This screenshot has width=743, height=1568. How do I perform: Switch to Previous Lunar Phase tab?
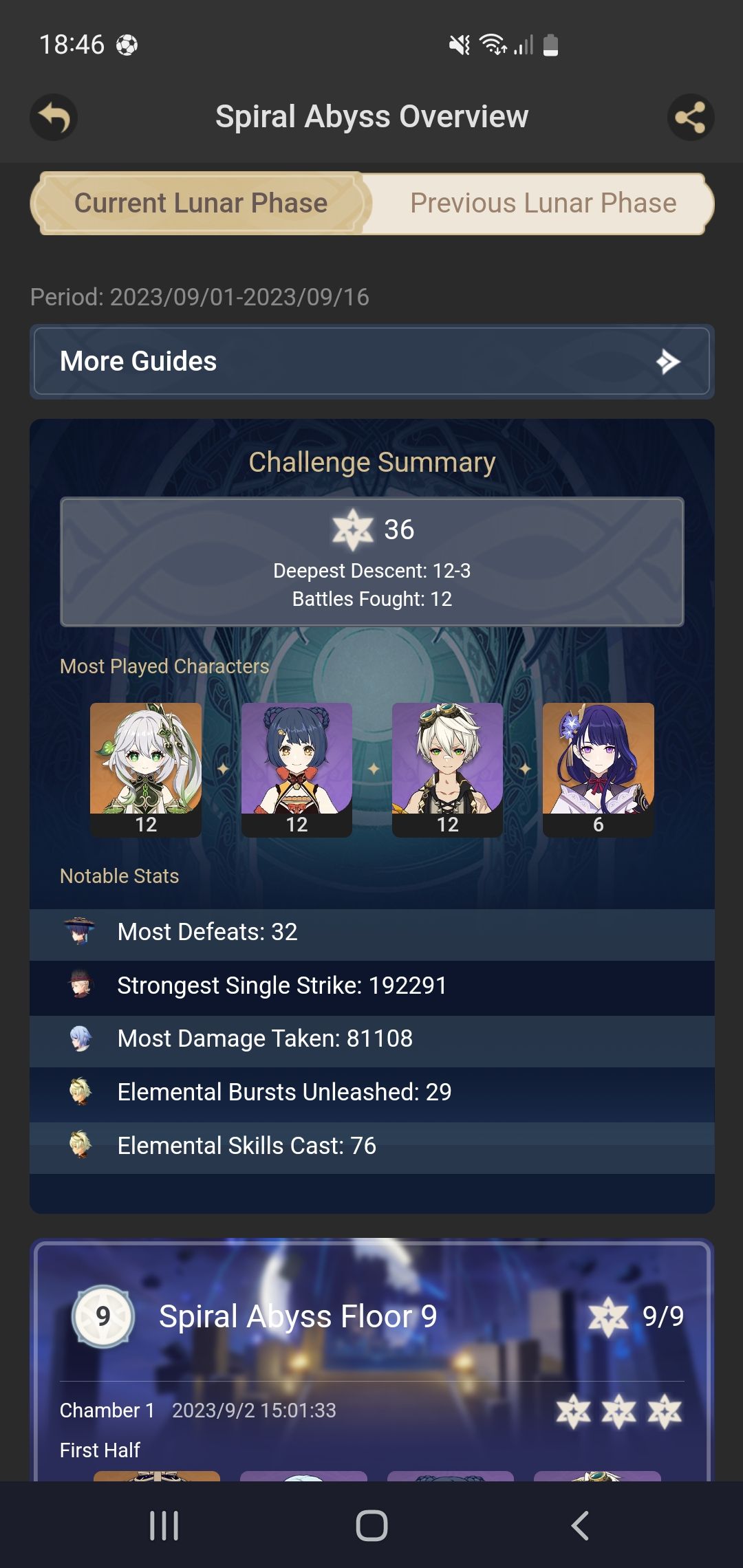543,204
